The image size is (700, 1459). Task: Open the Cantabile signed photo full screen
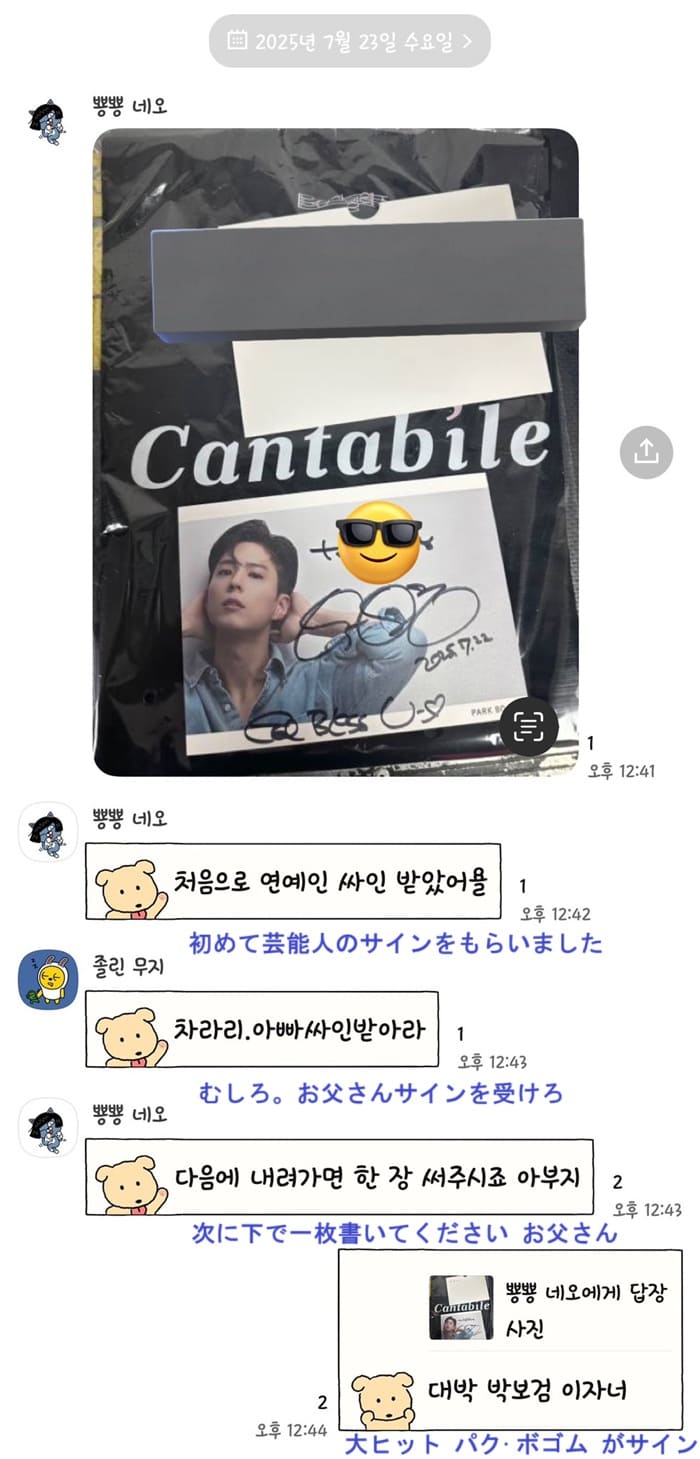pos(336,452)
